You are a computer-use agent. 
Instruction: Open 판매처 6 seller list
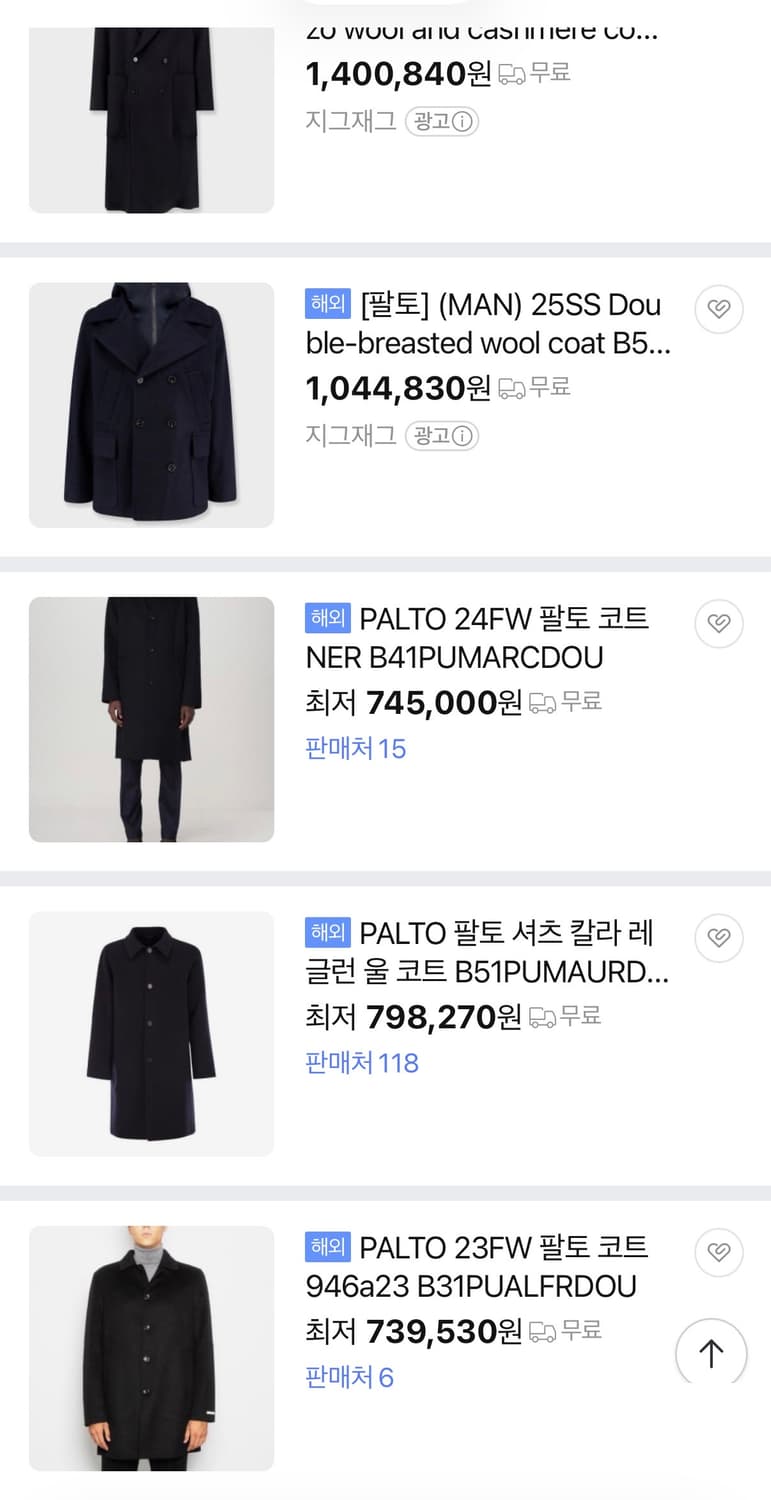point(348,1377)
